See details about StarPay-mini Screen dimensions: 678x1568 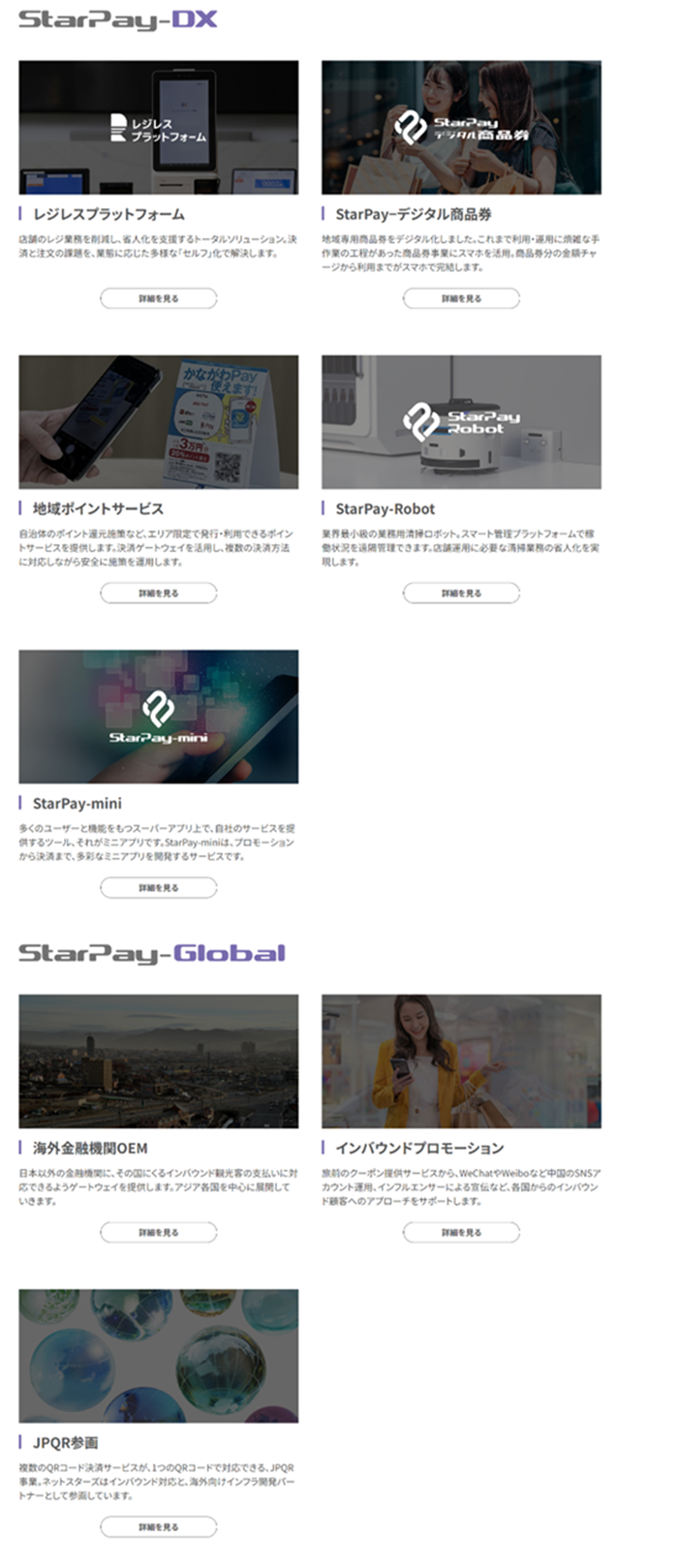(158, 887)
